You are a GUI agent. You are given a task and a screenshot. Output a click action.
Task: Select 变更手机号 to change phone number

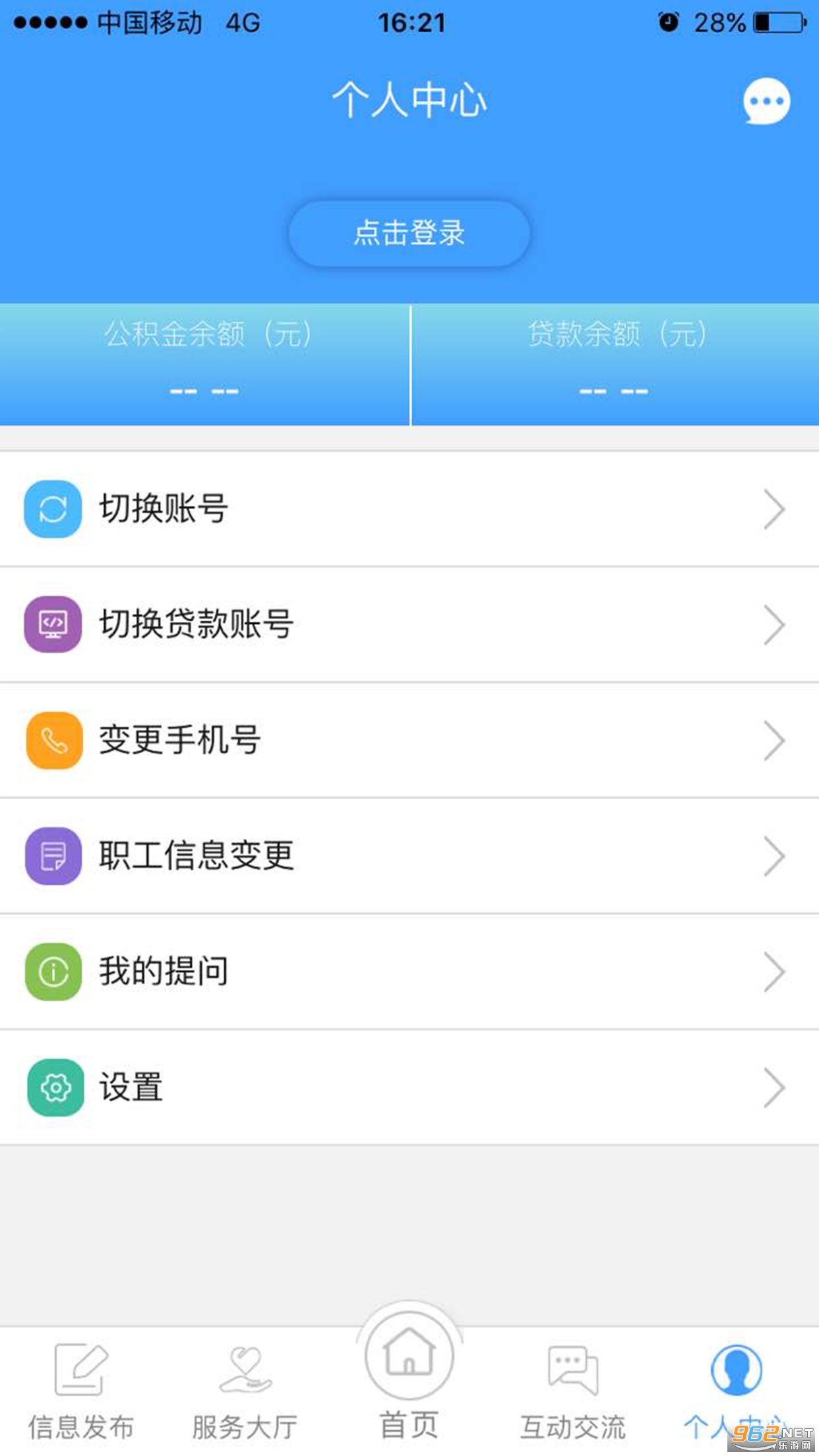pyautogui.click(x=409, y=740)
